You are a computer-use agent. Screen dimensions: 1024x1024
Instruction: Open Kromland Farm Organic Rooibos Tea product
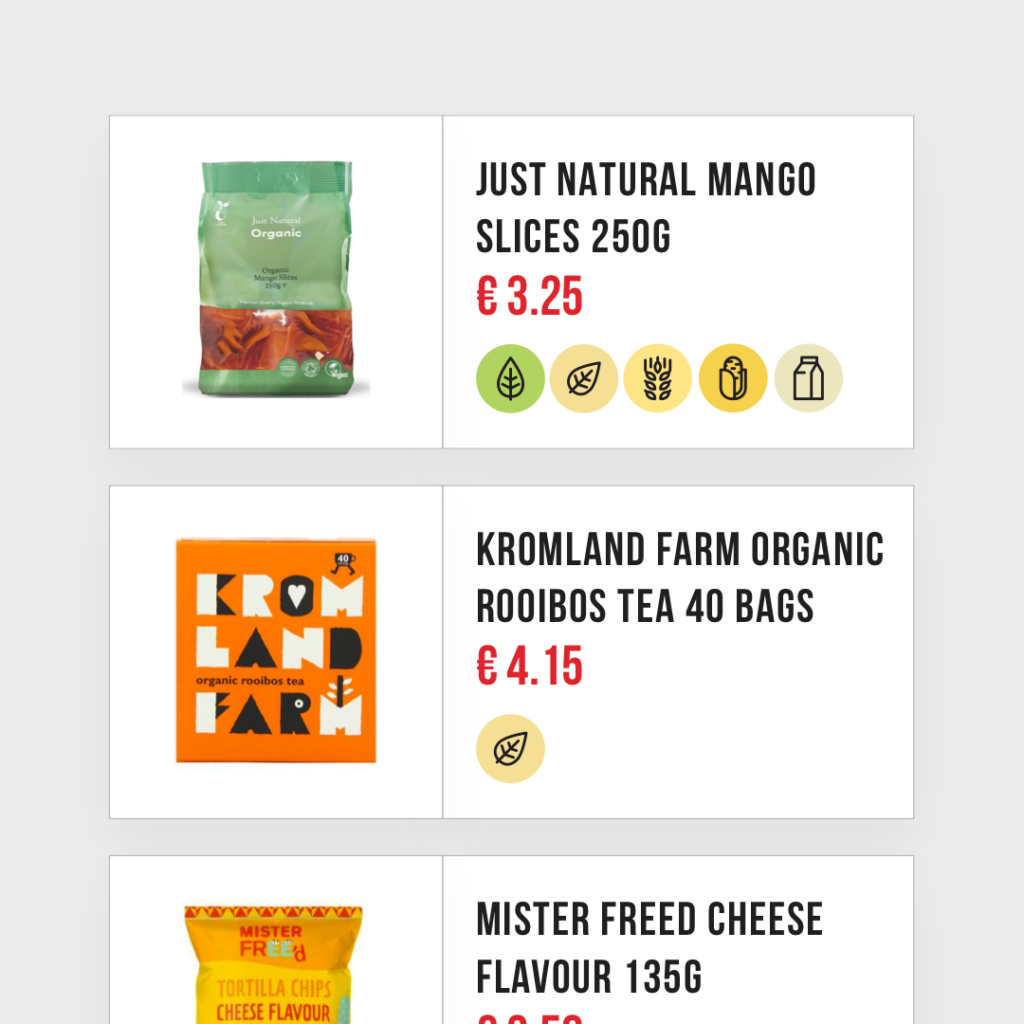[x=679, y=578]
